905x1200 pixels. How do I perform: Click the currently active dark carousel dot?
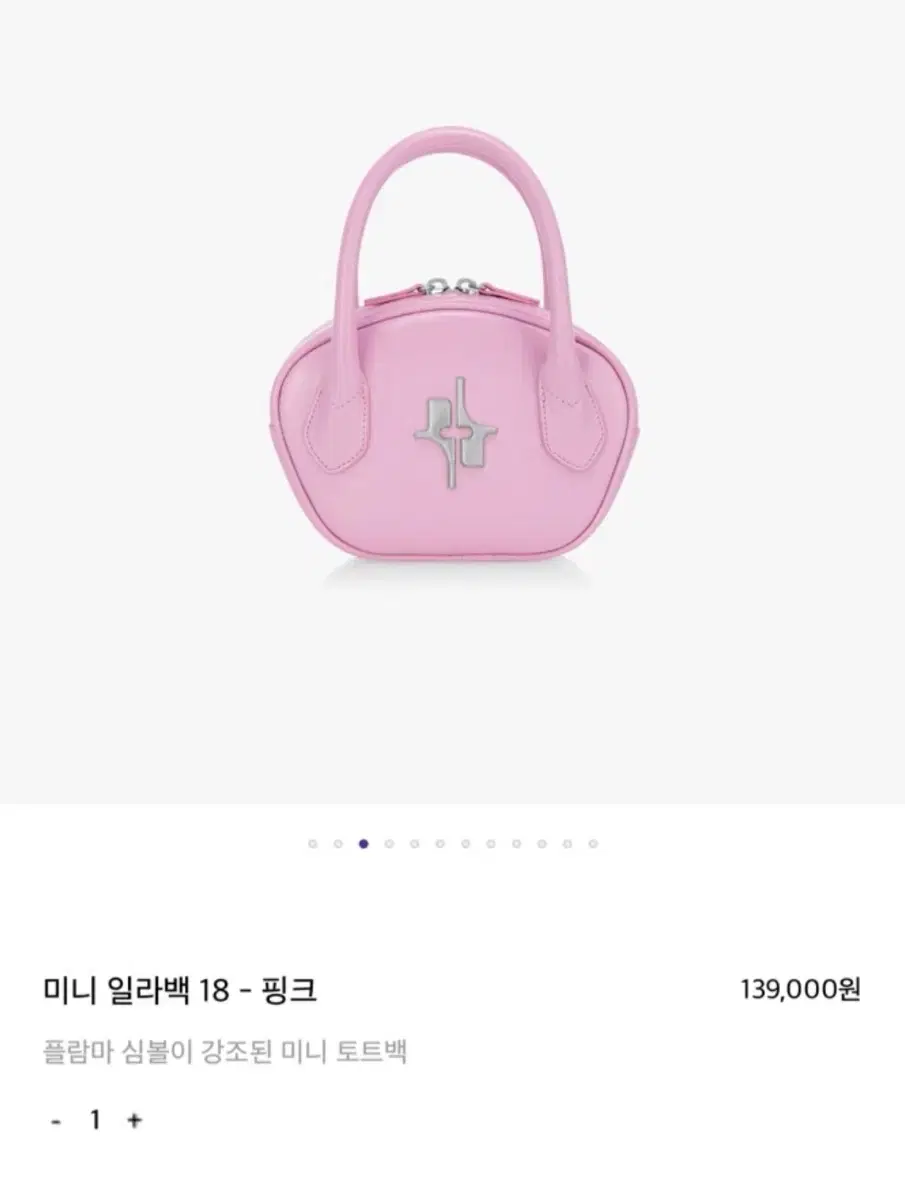(363, 843)
